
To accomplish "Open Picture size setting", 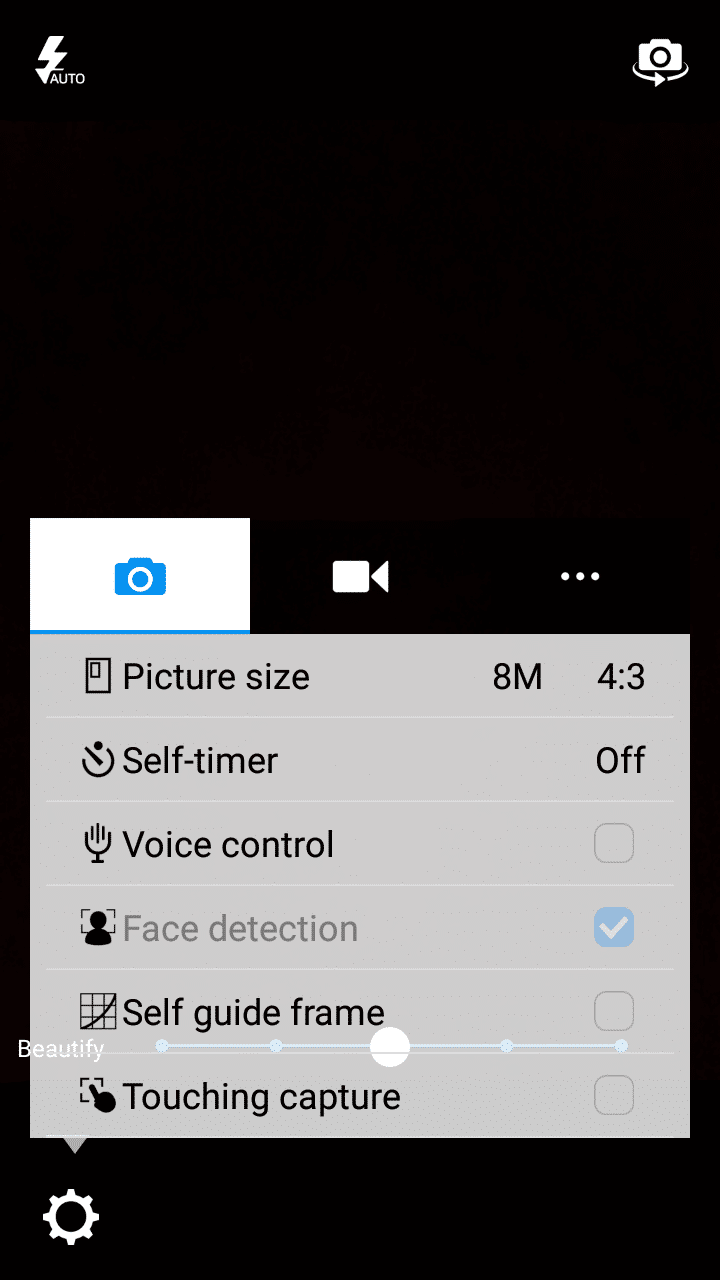I will (x=360, y=676).
